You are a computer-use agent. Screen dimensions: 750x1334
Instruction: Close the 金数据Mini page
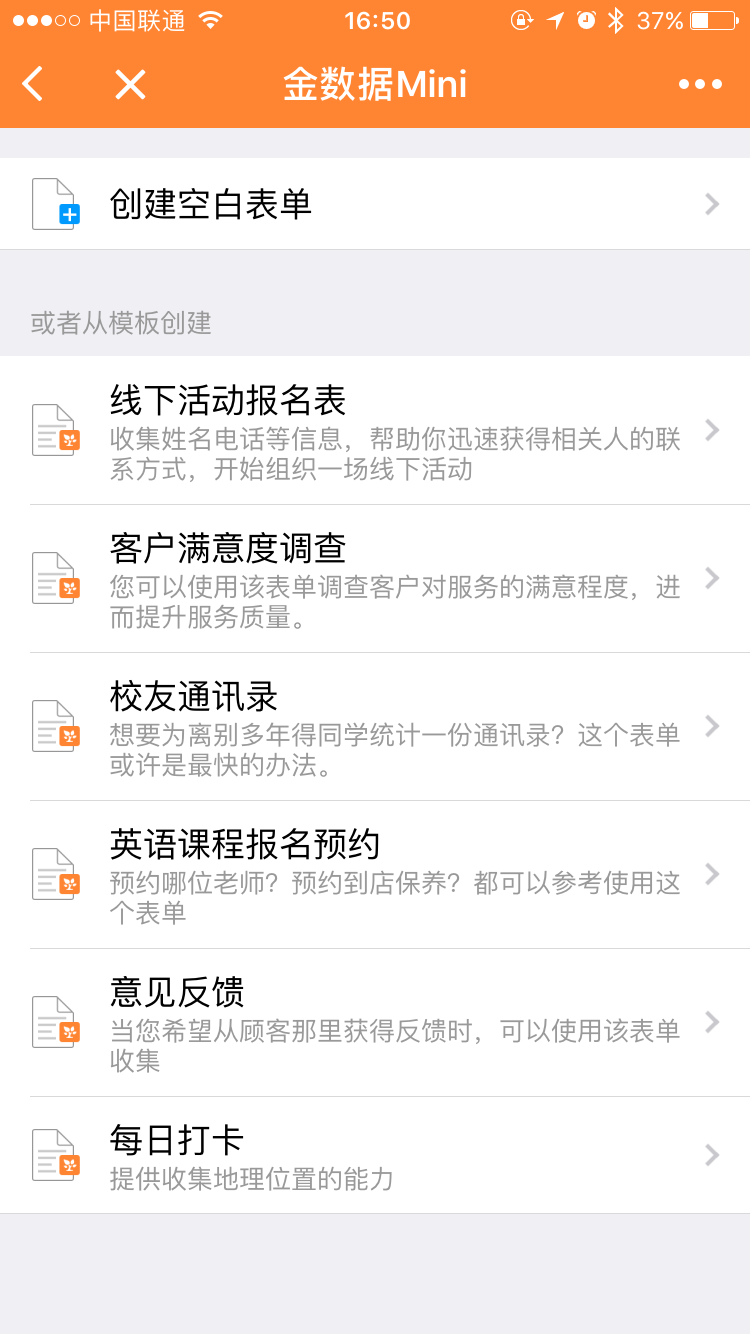point(130,84)
